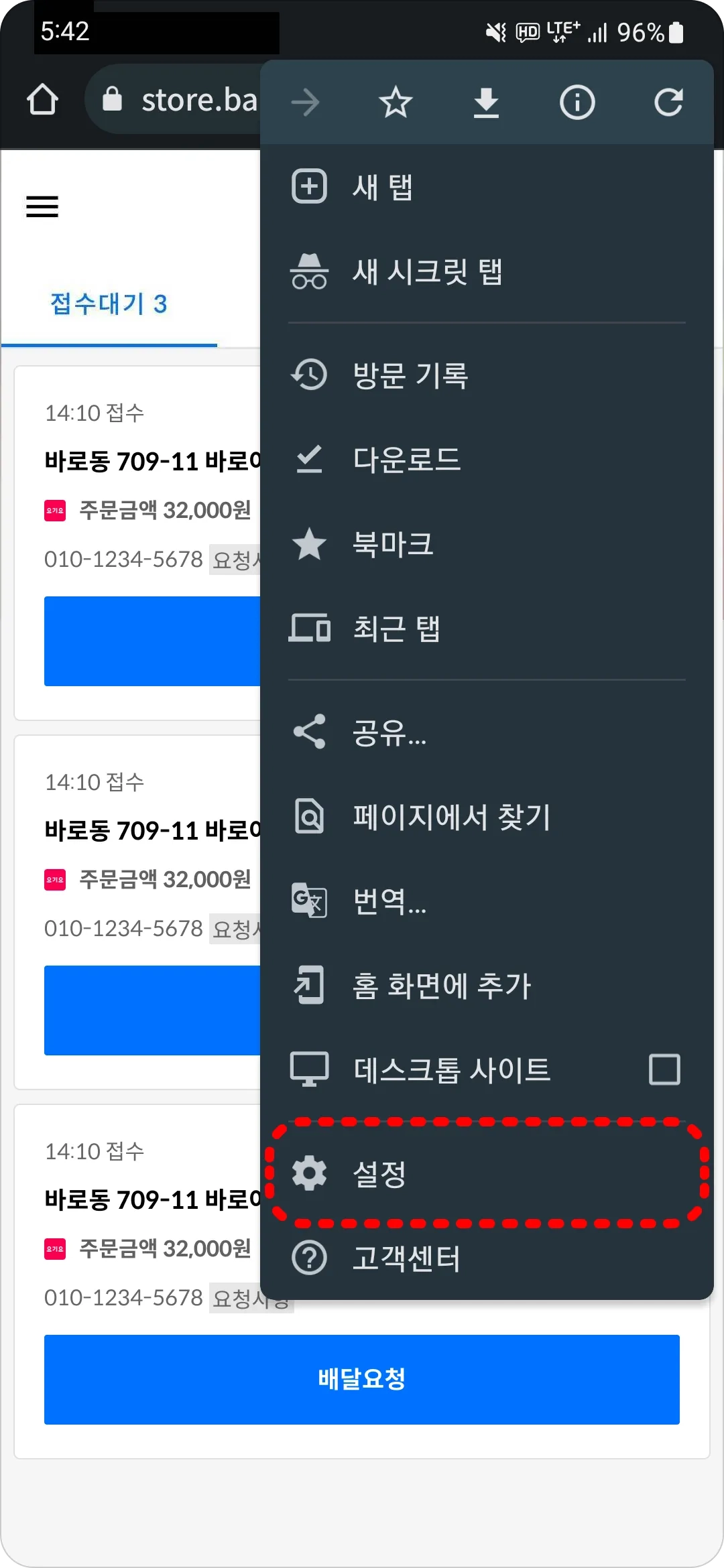Open 새 시크릿 탭

(427, 271)
